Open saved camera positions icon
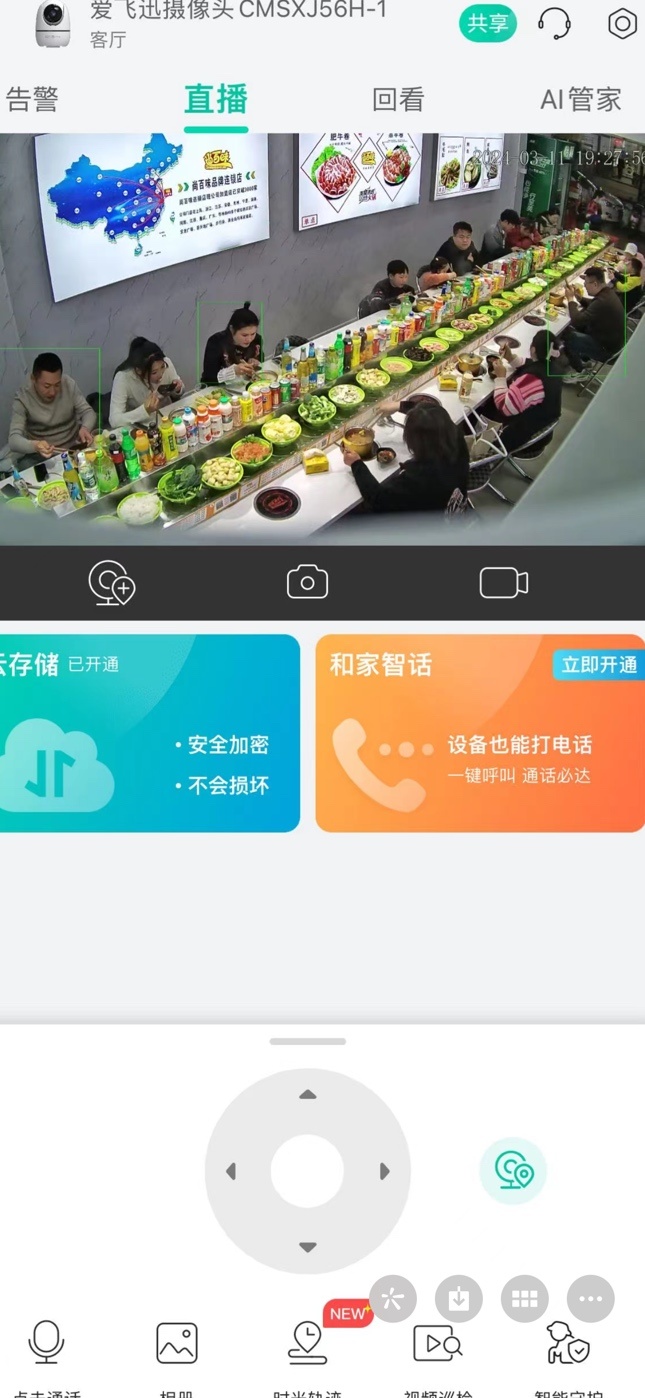The image size is (645, 1398). click(513, 1170)
